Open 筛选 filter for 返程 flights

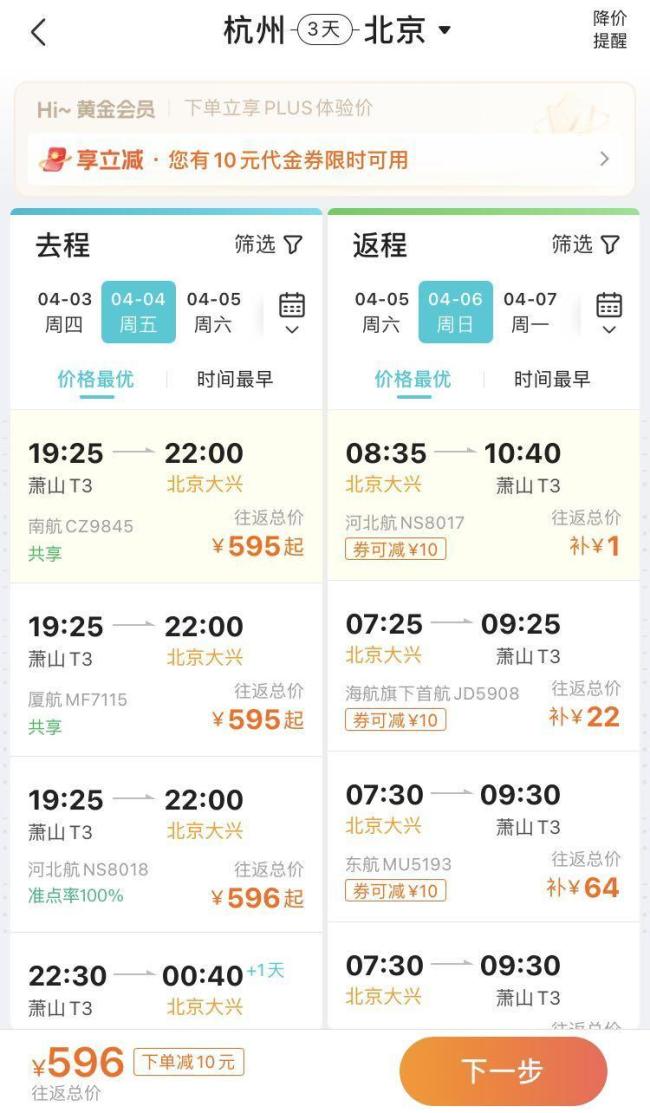(x=585, y=244)
